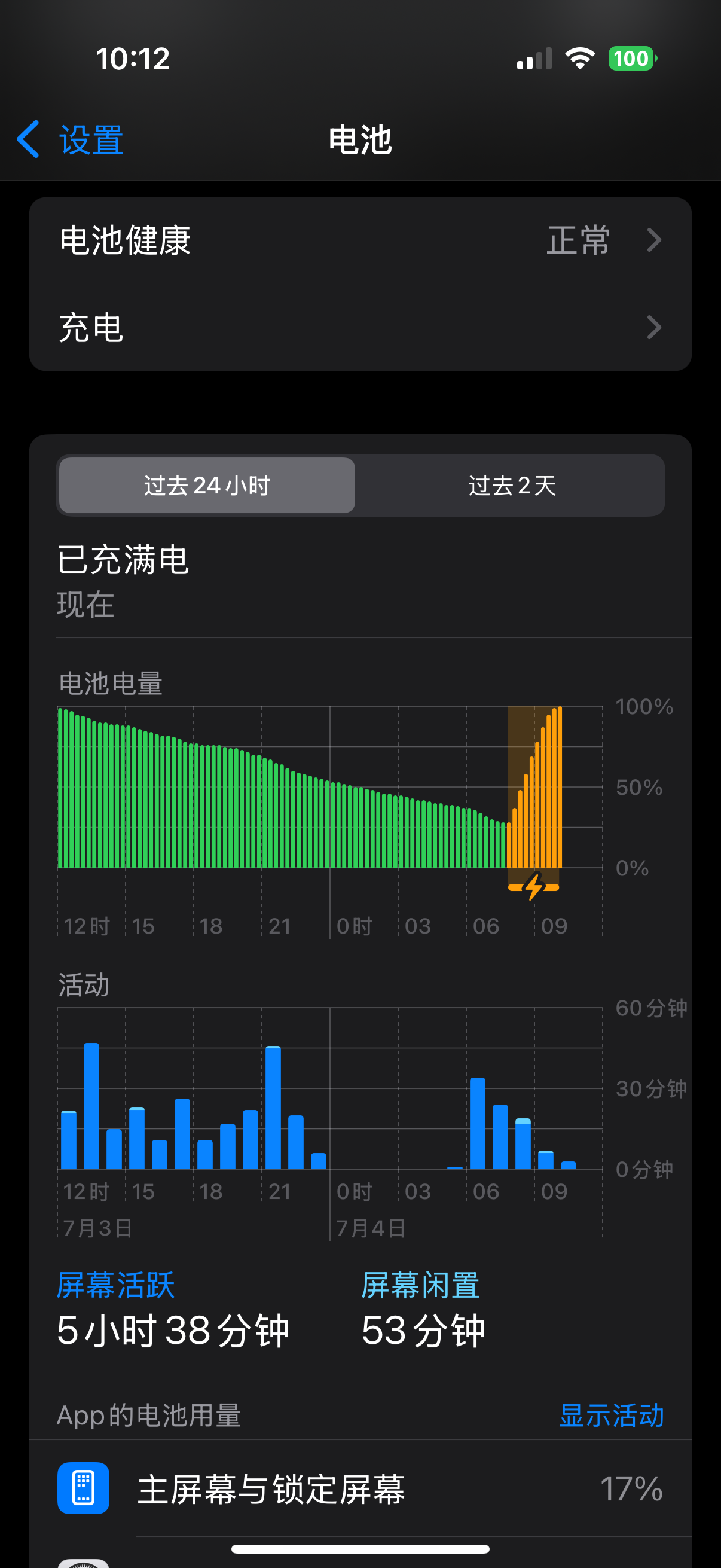Open 主屏幕与锁定屏幕 battery usage row
Image resolution: width=721 pixels, height=1568 pixels.
[360, 1488]
